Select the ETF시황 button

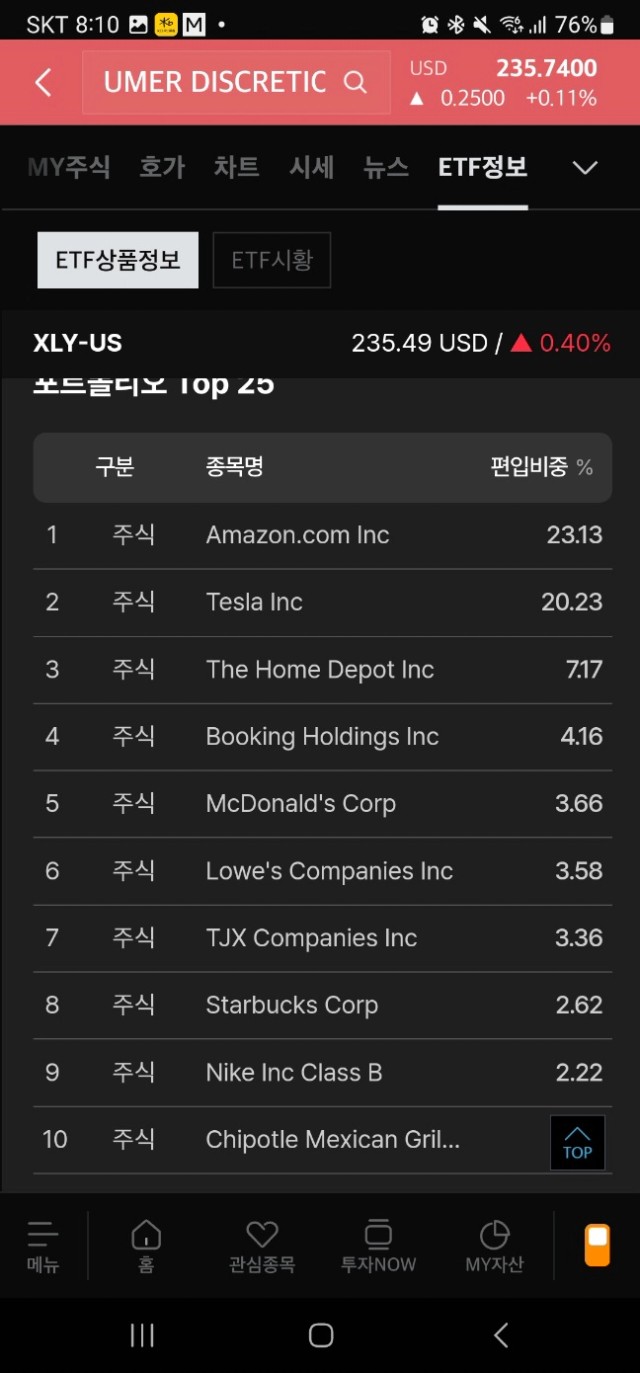272,260
